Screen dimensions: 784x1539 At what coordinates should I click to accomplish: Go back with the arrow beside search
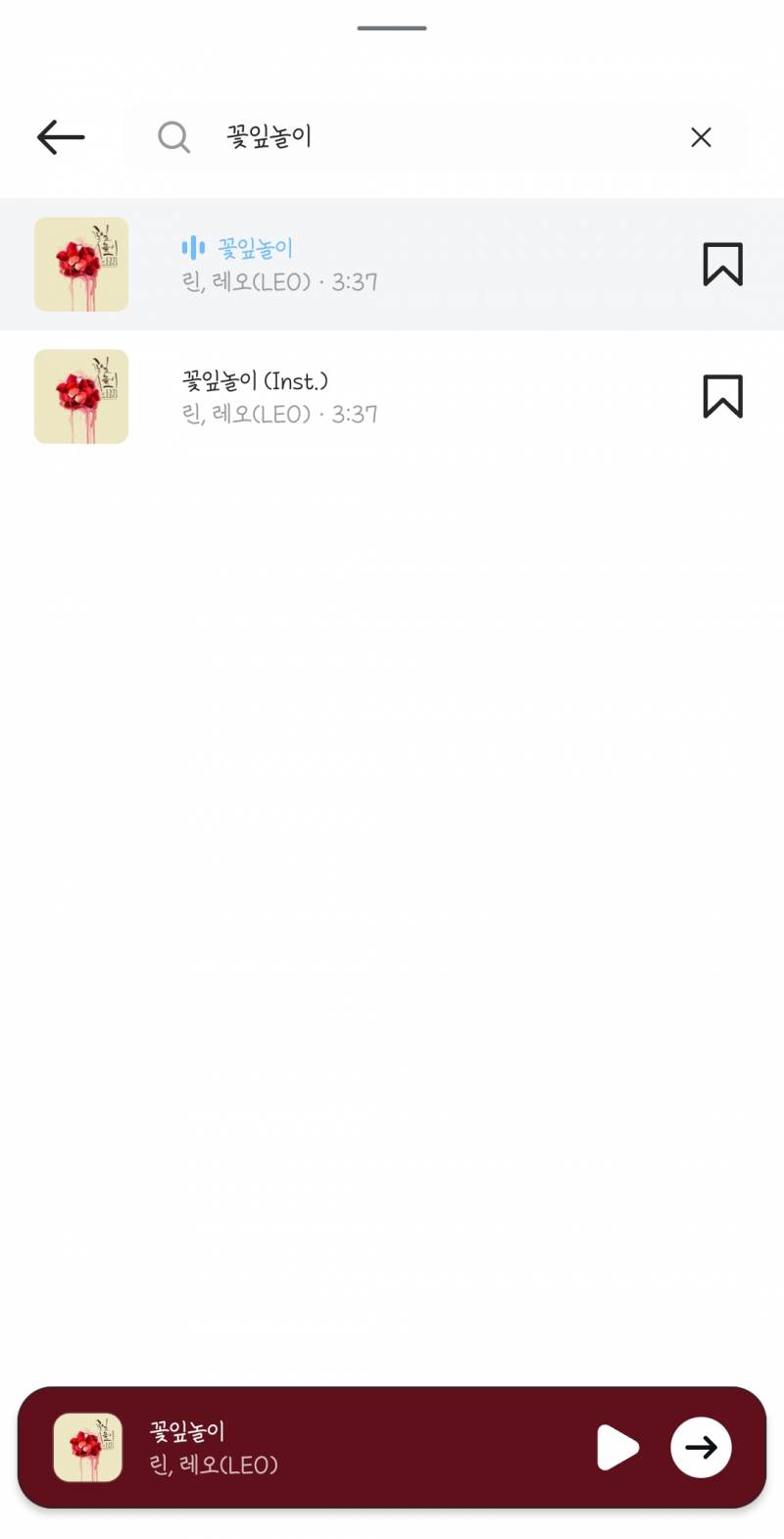pos(61,137)
